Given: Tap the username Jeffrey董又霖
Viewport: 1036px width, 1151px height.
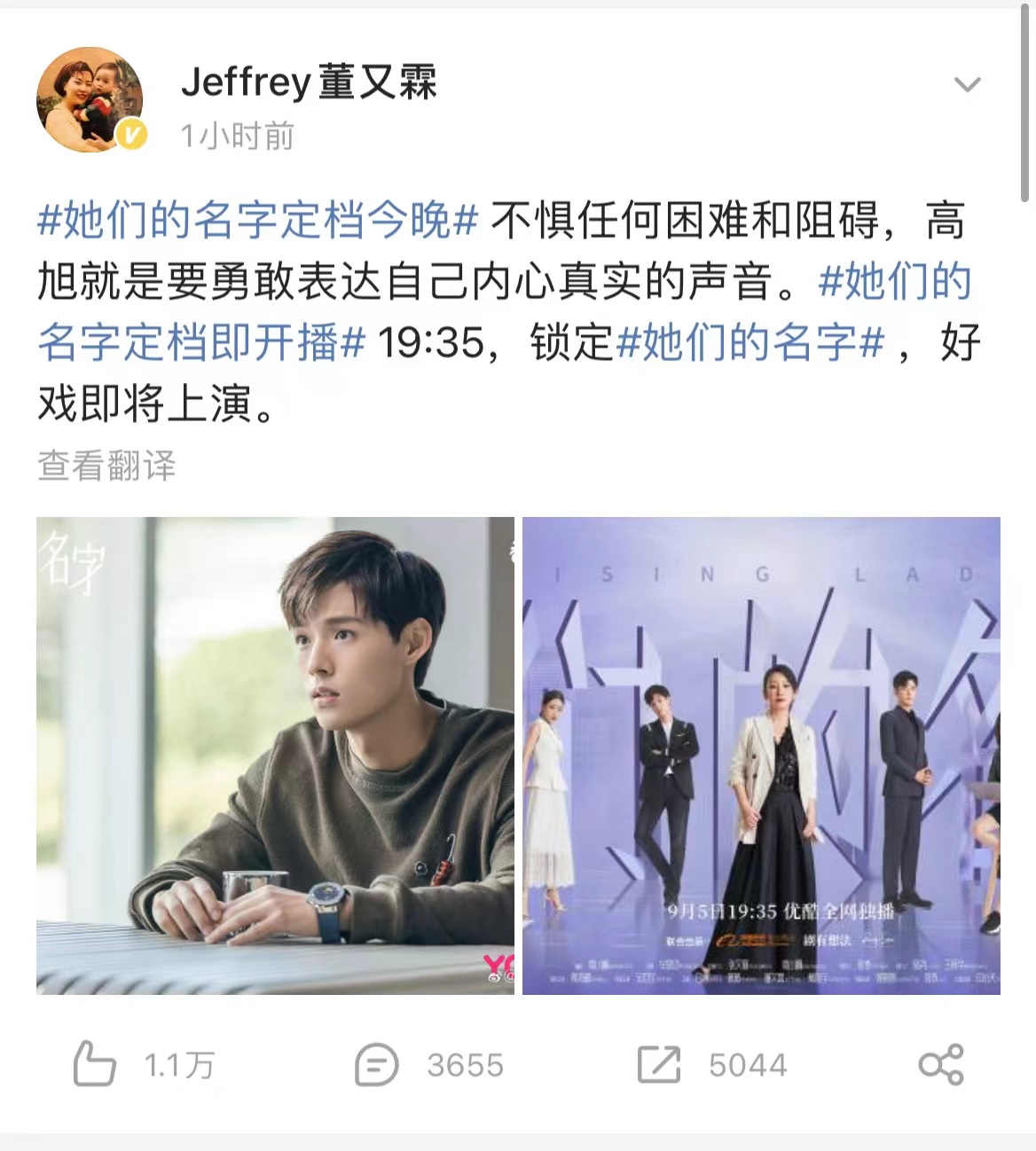Looking at the screenshot, I should click(309, 83).
